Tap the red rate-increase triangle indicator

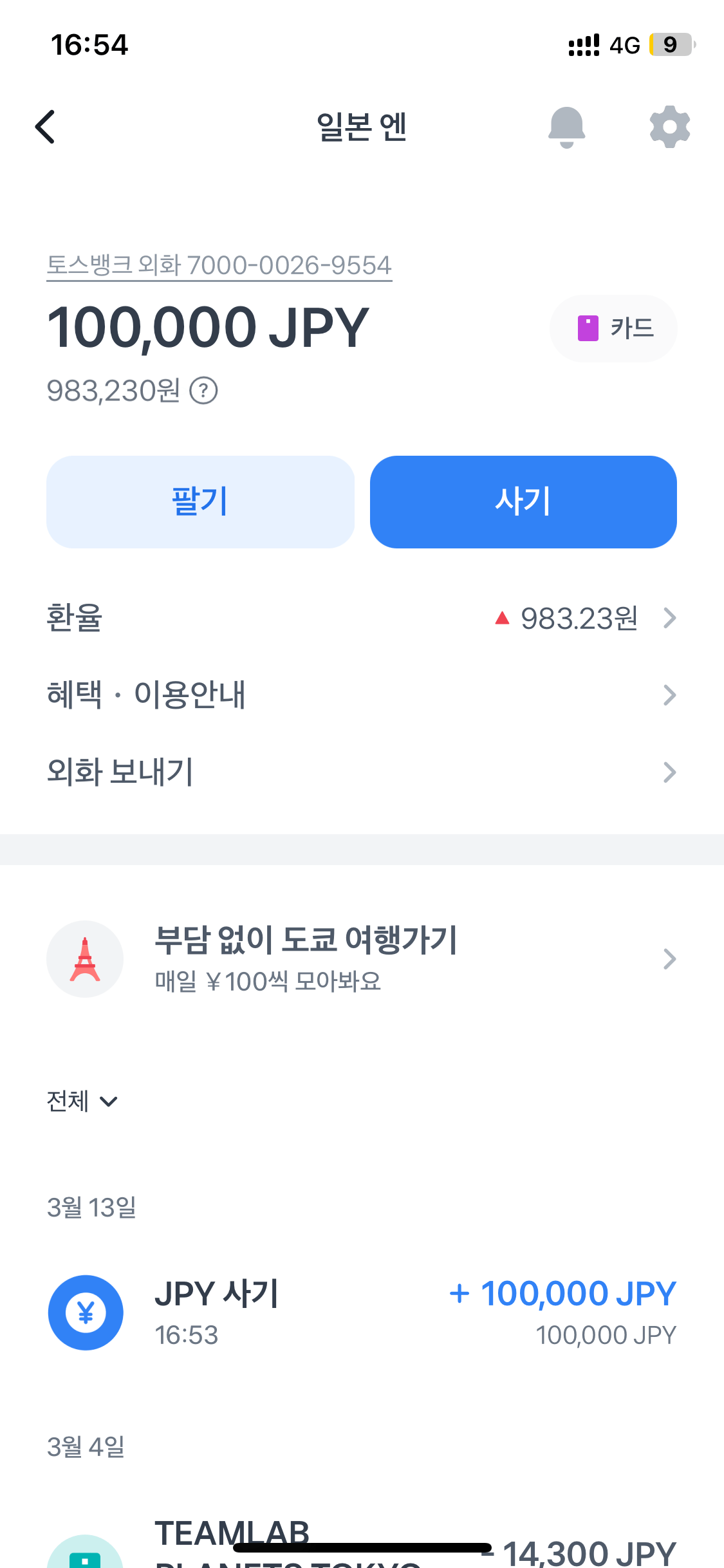[501, 618]
